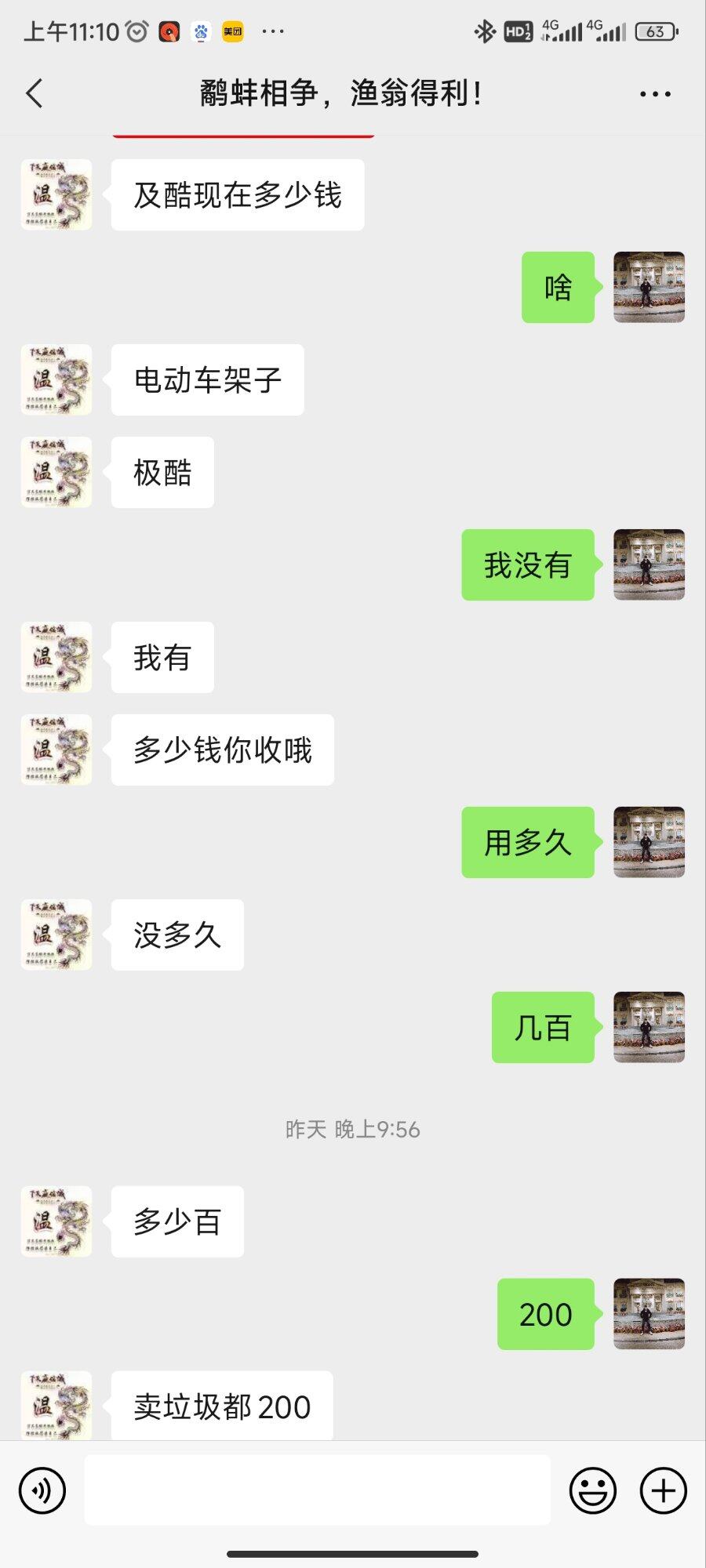Tap my avatar beside 几百
This screenshot has width=706, height=1568.
[x=649, y=1027]
